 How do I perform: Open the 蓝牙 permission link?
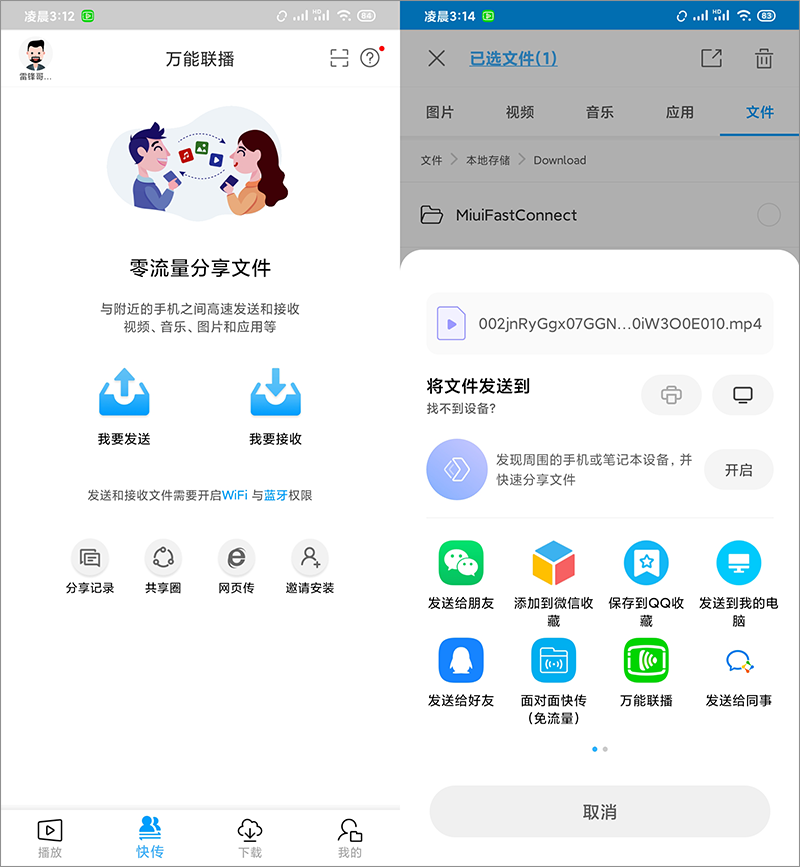(276, 494)
